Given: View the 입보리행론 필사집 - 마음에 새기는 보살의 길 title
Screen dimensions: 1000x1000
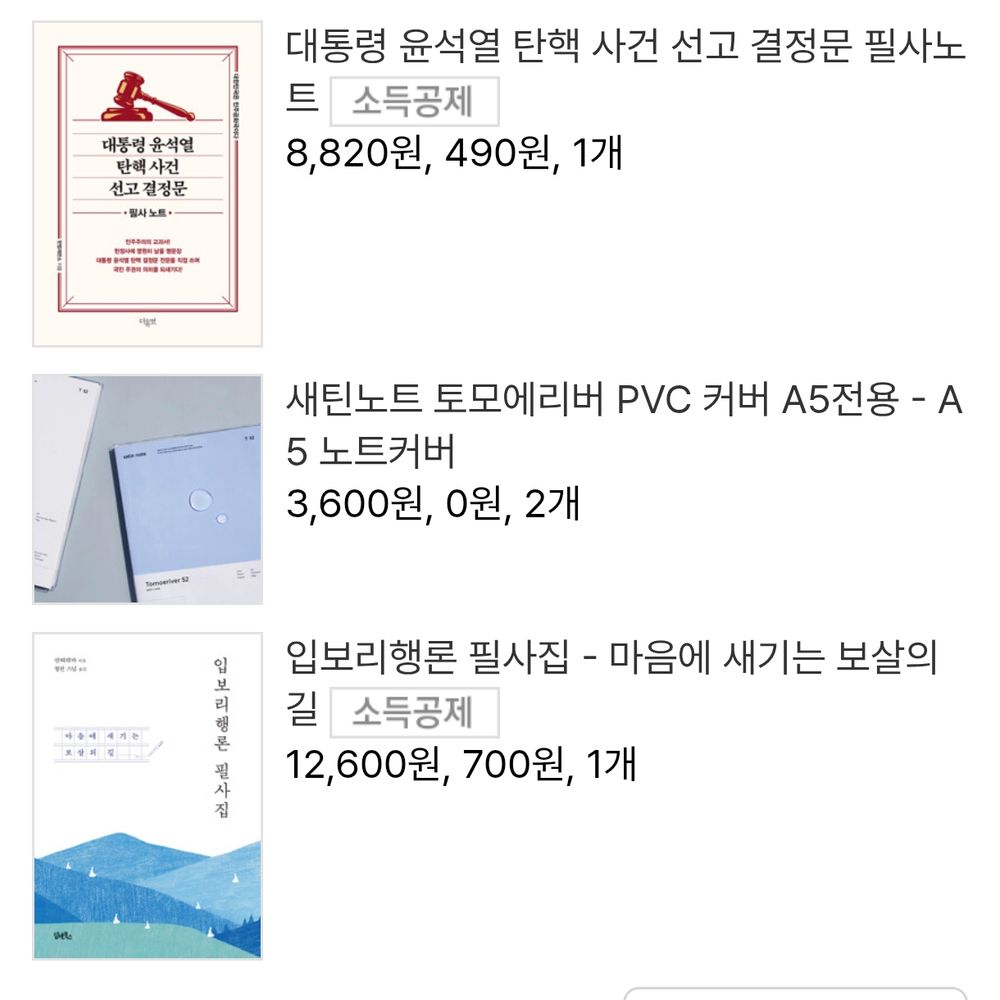Looking at the screenshot, I should tap(611, 658).
